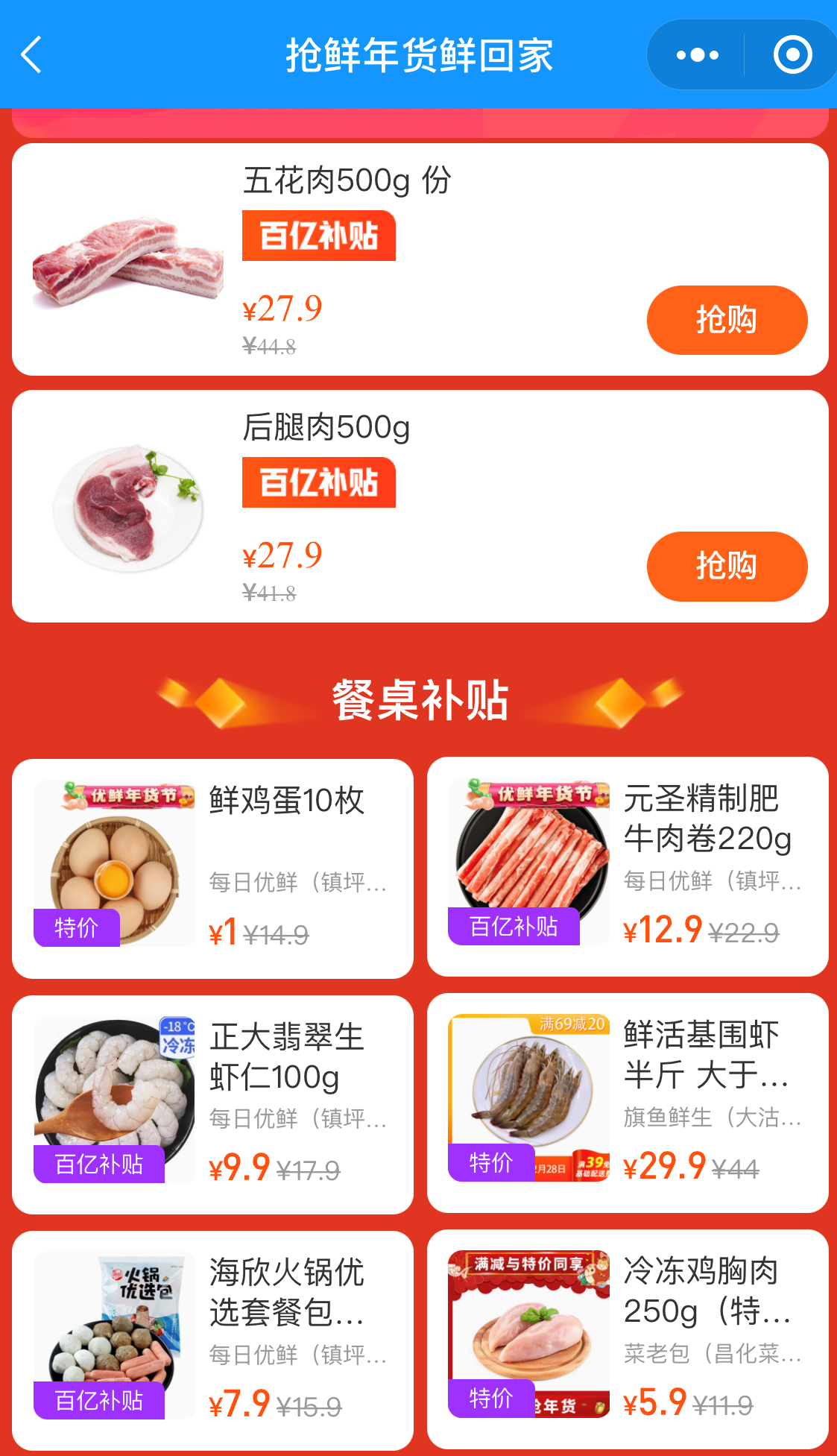Open the 后腿肉500g product card
Image resolution: width=837 pixels, height=1456 pixels.
tap(417, 470)
